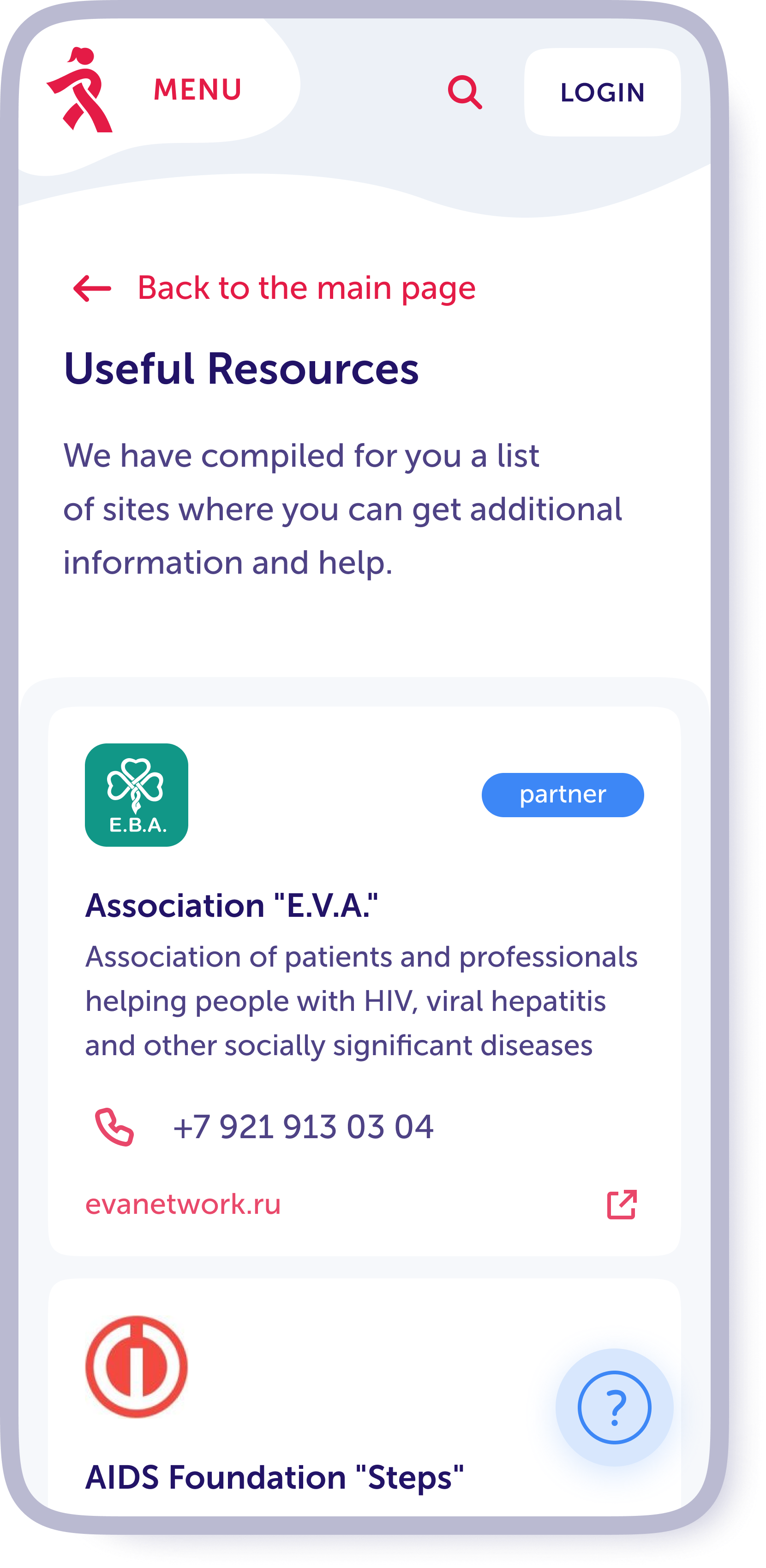Open the help question mark button

[614, 1408]
